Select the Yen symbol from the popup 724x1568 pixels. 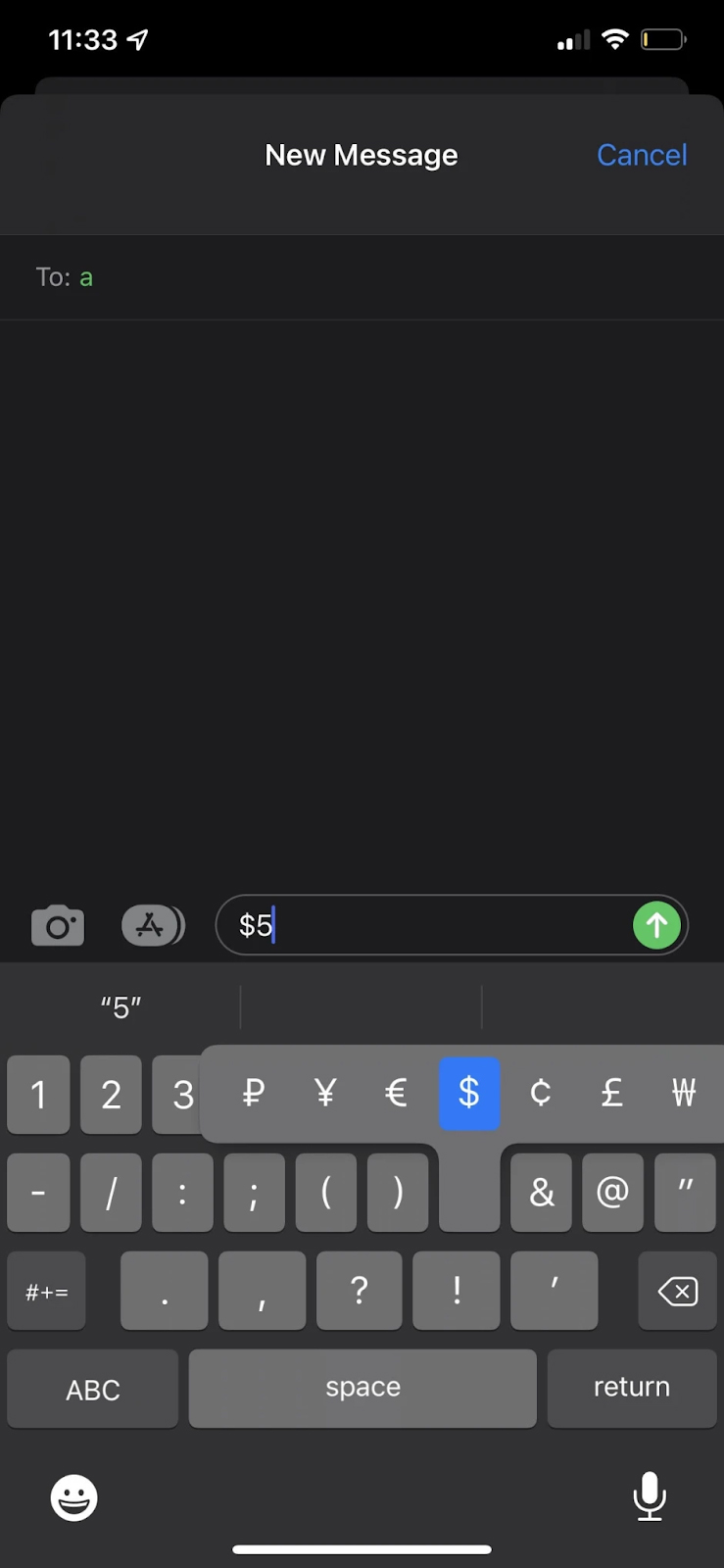[325, 1093]
